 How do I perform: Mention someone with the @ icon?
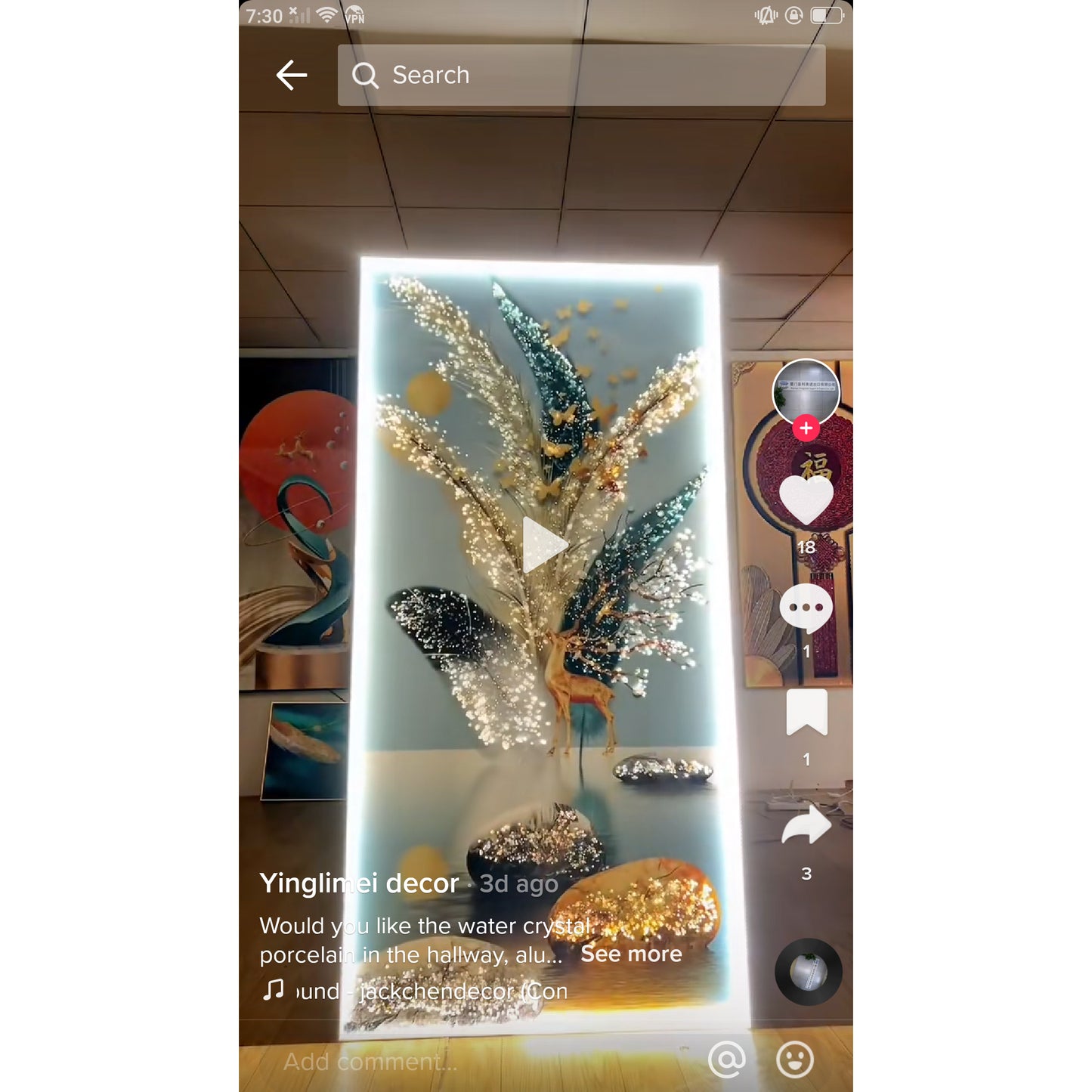[x=726, y=1060]
